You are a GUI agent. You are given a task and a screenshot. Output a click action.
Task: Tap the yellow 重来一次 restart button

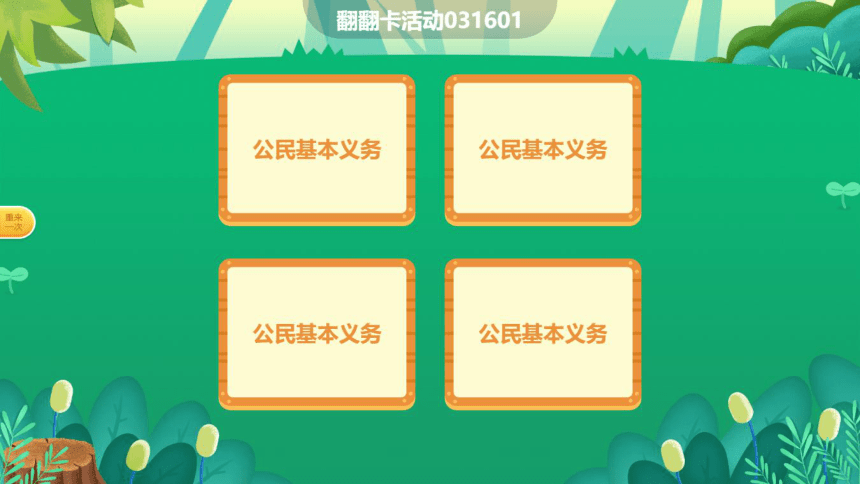(15, 222)
